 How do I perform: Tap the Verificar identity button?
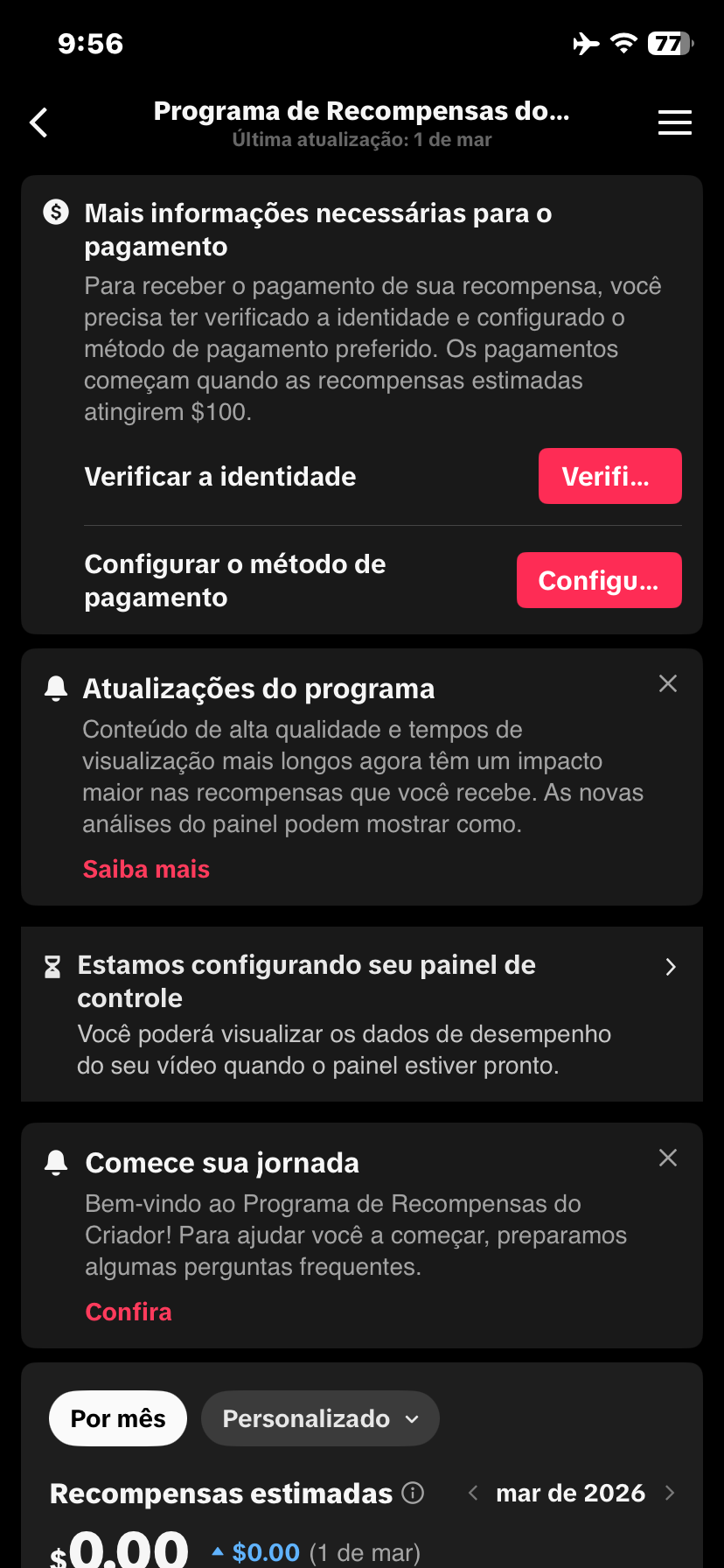609,476
